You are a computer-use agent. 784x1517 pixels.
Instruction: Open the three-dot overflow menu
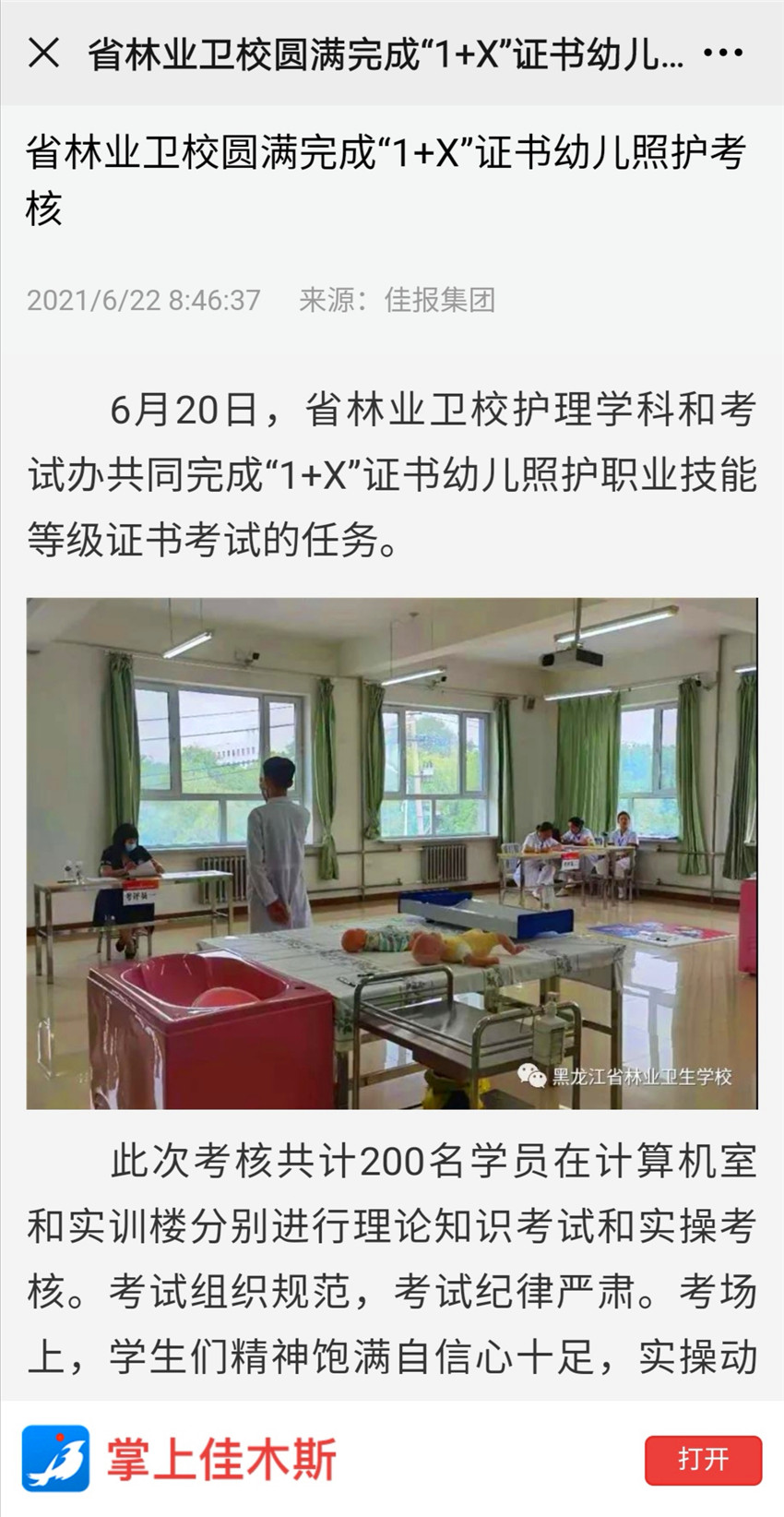[x=722, y=54]
